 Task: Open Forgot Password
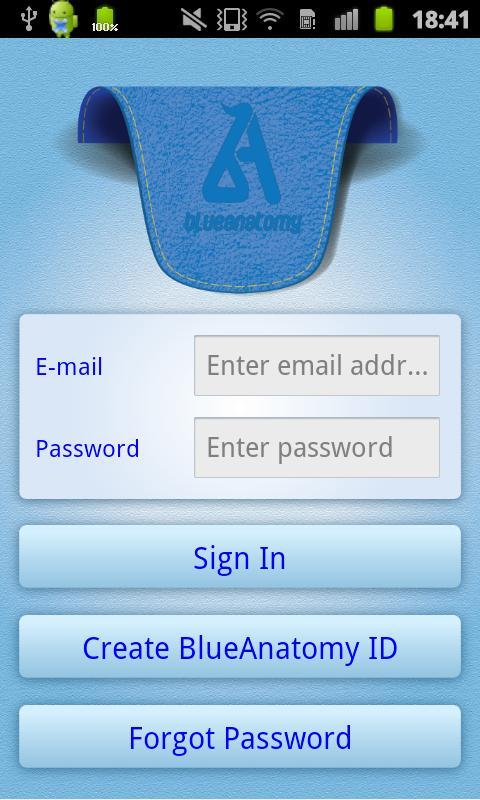tap(240, 737)
